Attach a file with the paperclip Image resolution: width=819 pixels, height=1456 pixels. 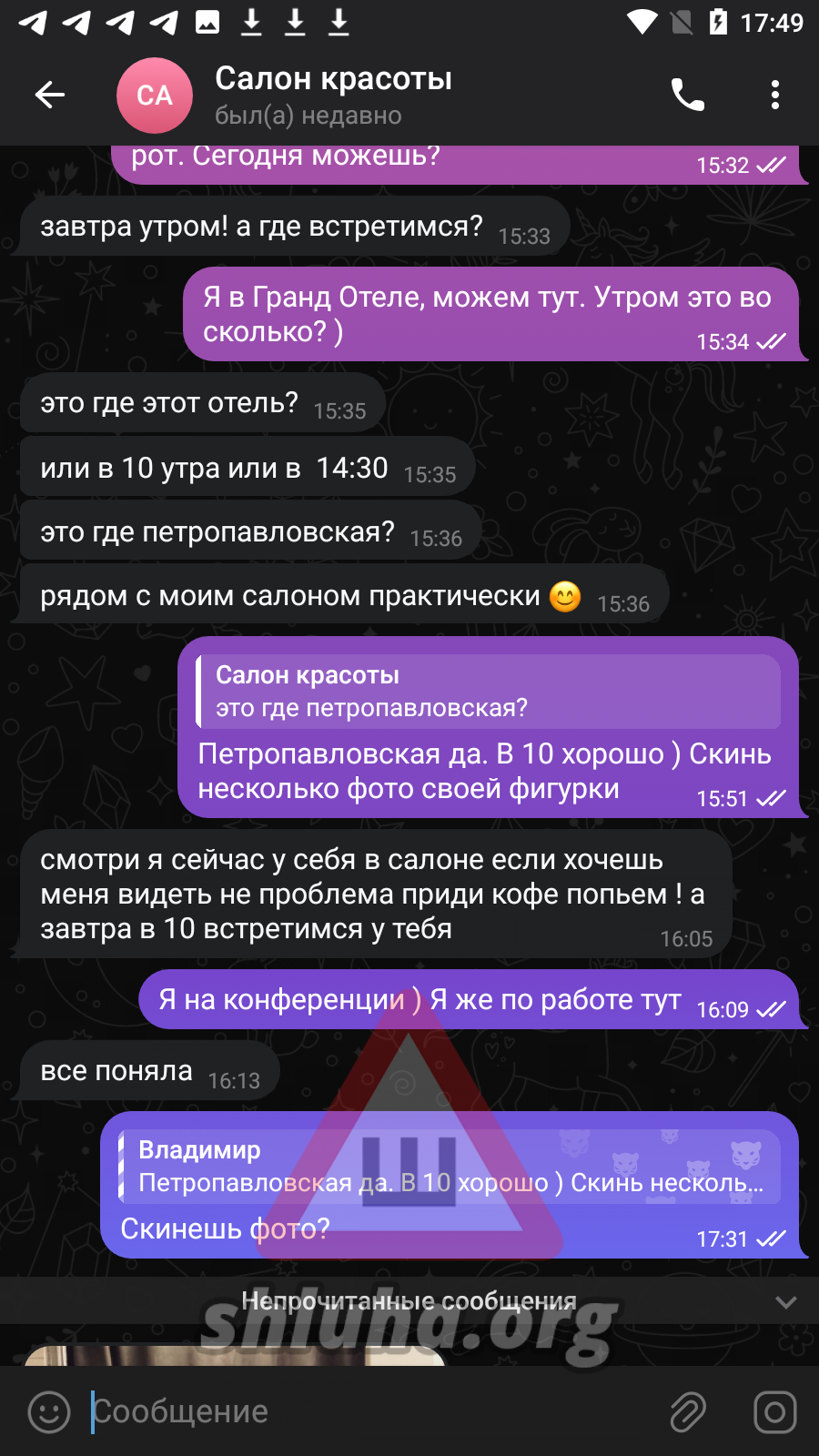coord(688,1412)
